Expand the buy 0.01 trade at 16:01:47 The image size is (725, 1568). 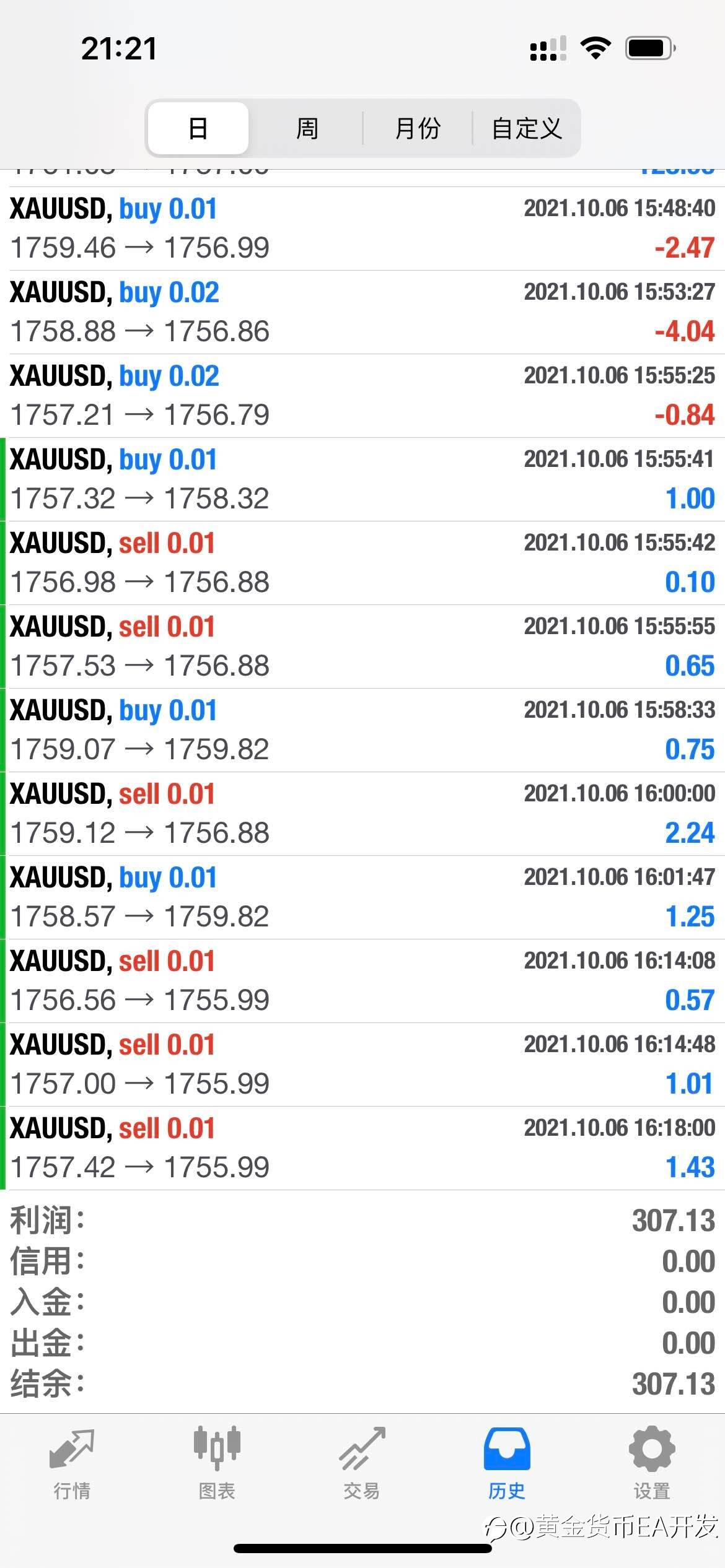362,897
